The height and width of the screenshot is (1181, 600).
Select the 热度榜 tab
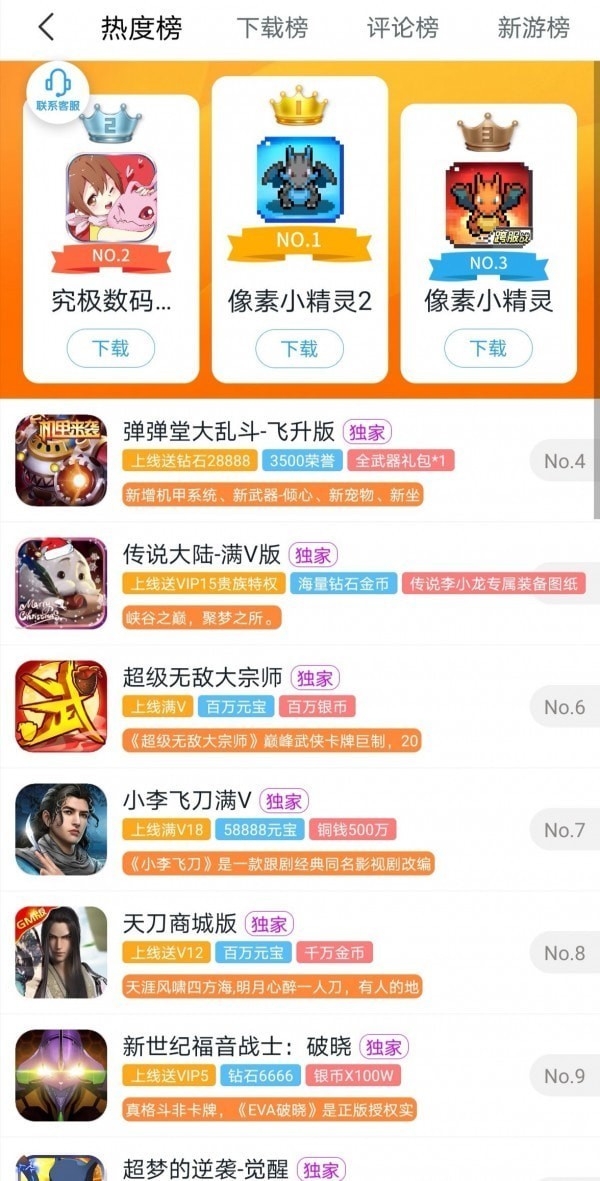coord(141,28)
